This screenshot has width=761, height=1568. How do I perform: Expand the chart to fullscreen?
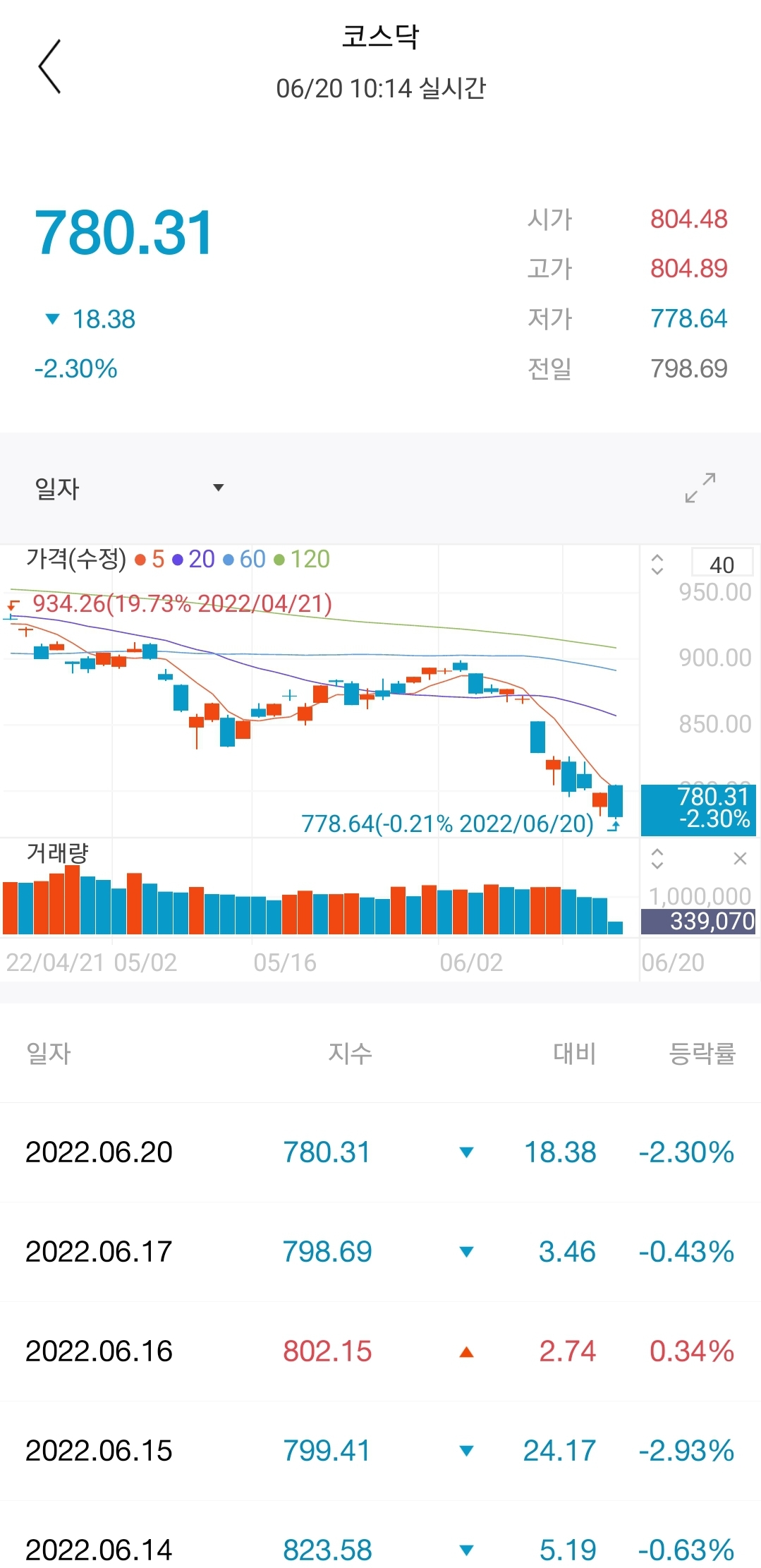700,488
